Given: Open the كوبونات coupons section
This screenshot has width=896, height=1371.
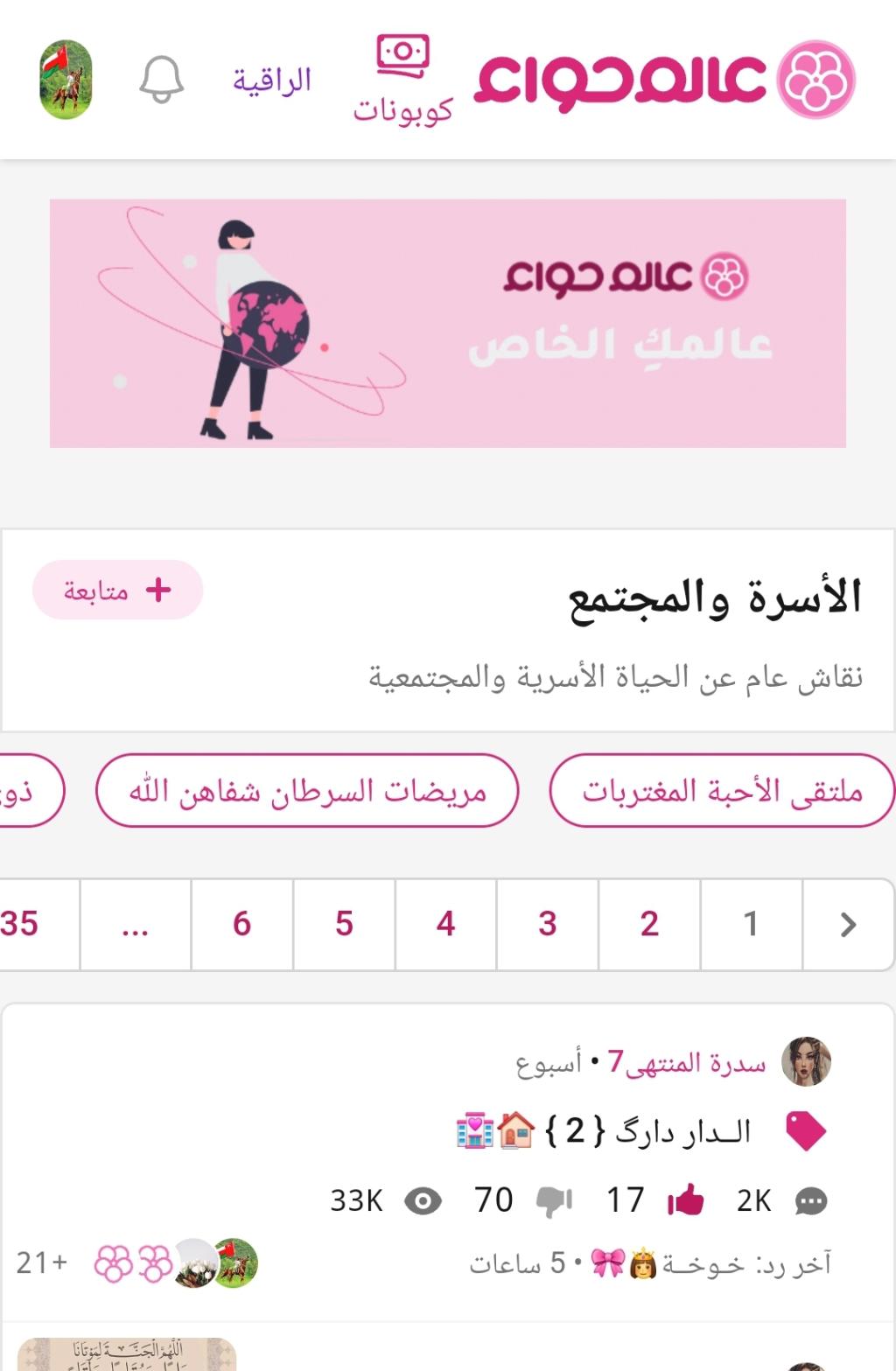Looking at the screenshot, I should point(403,80).
